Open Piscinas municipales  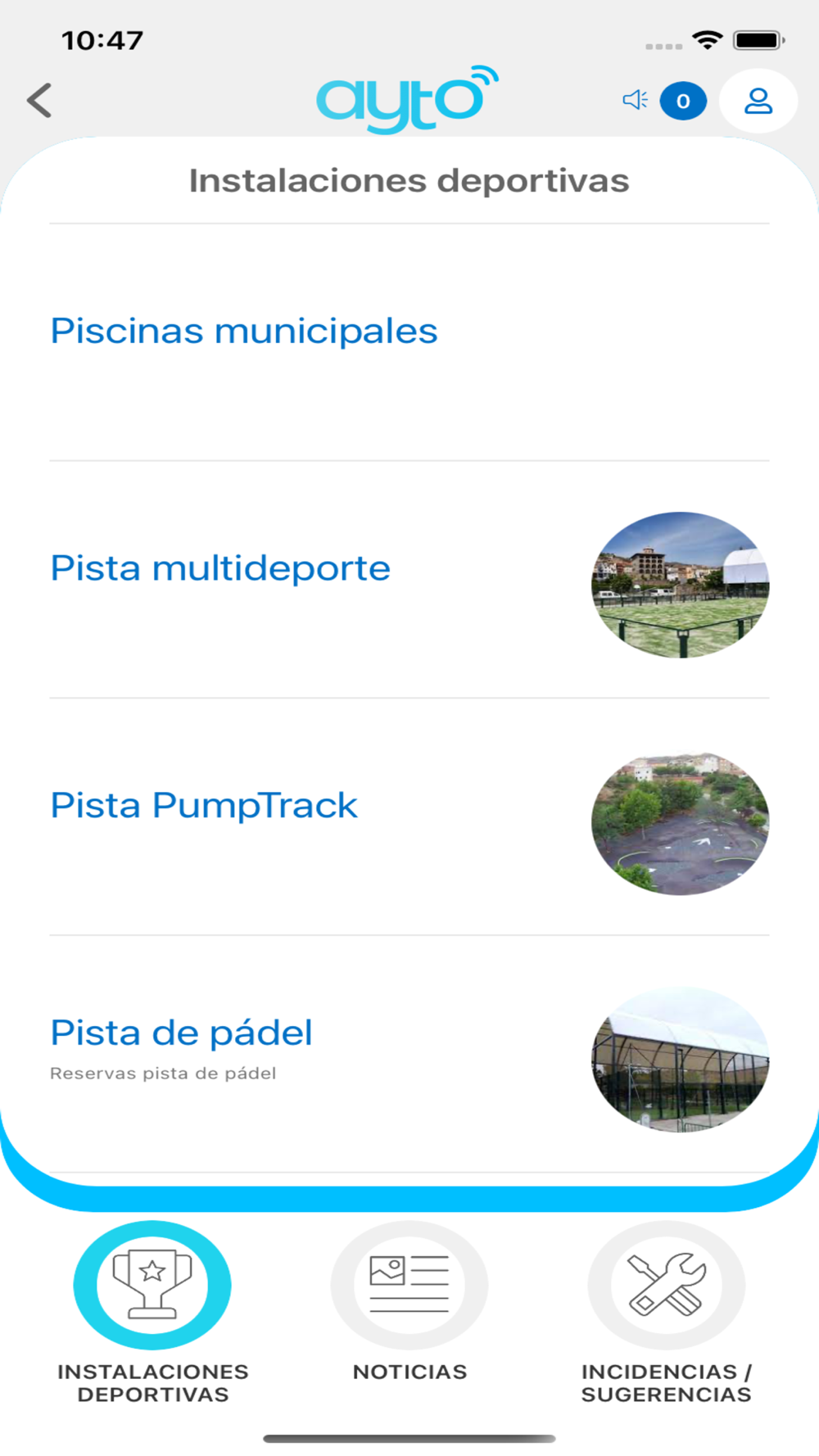click(244, 331)
